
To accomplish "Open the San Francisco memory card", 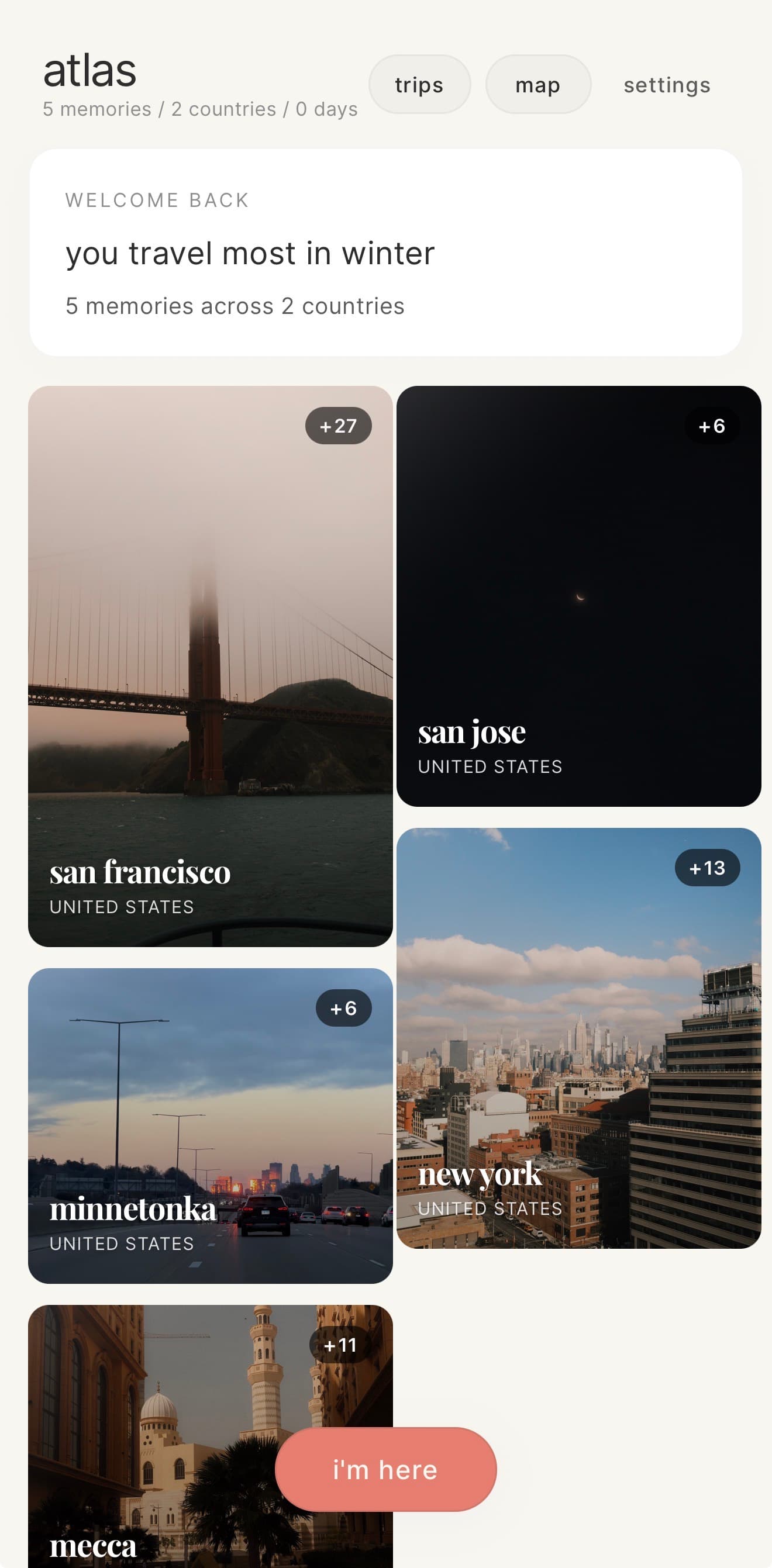I will 210,665.
